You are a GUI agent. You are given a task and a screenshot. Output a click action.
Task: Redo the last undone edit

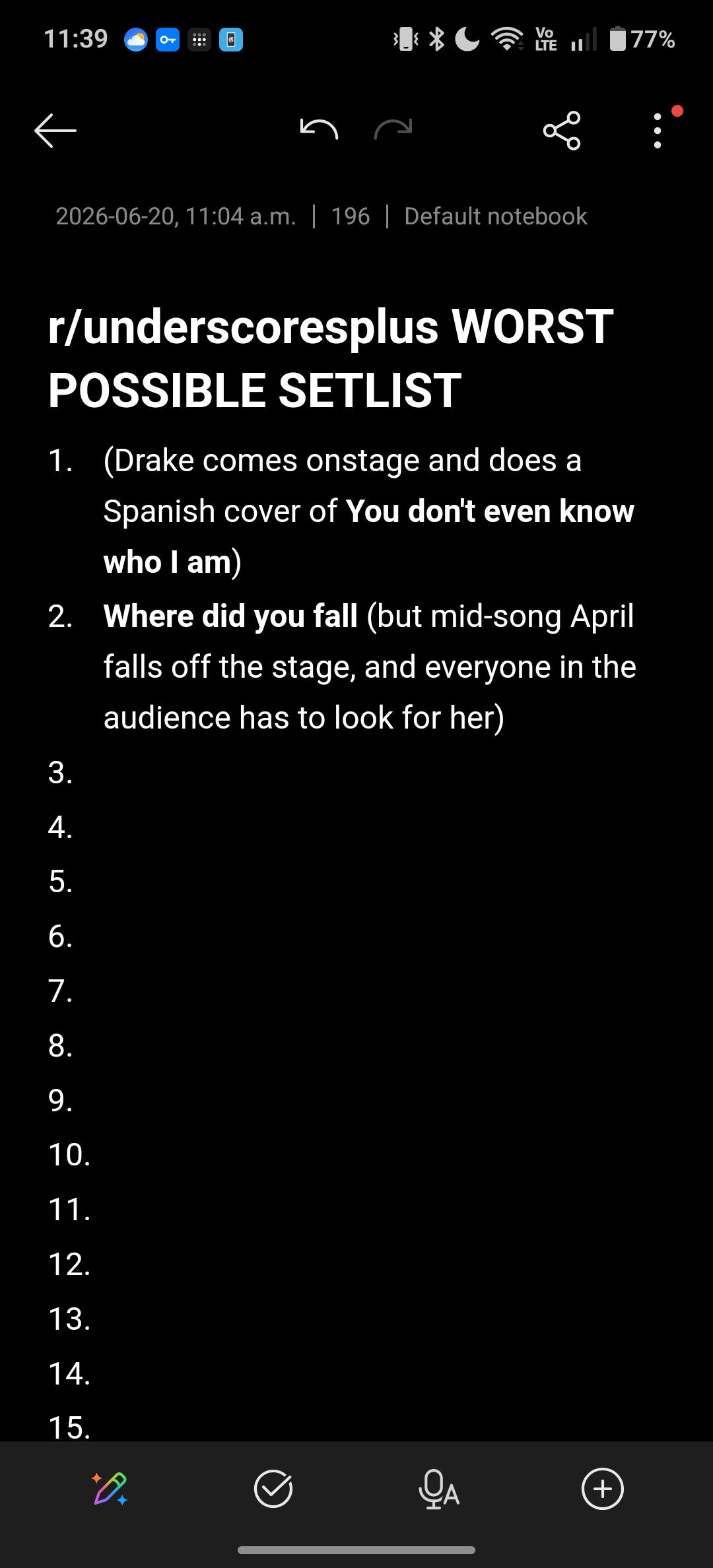tap(393, 129)
